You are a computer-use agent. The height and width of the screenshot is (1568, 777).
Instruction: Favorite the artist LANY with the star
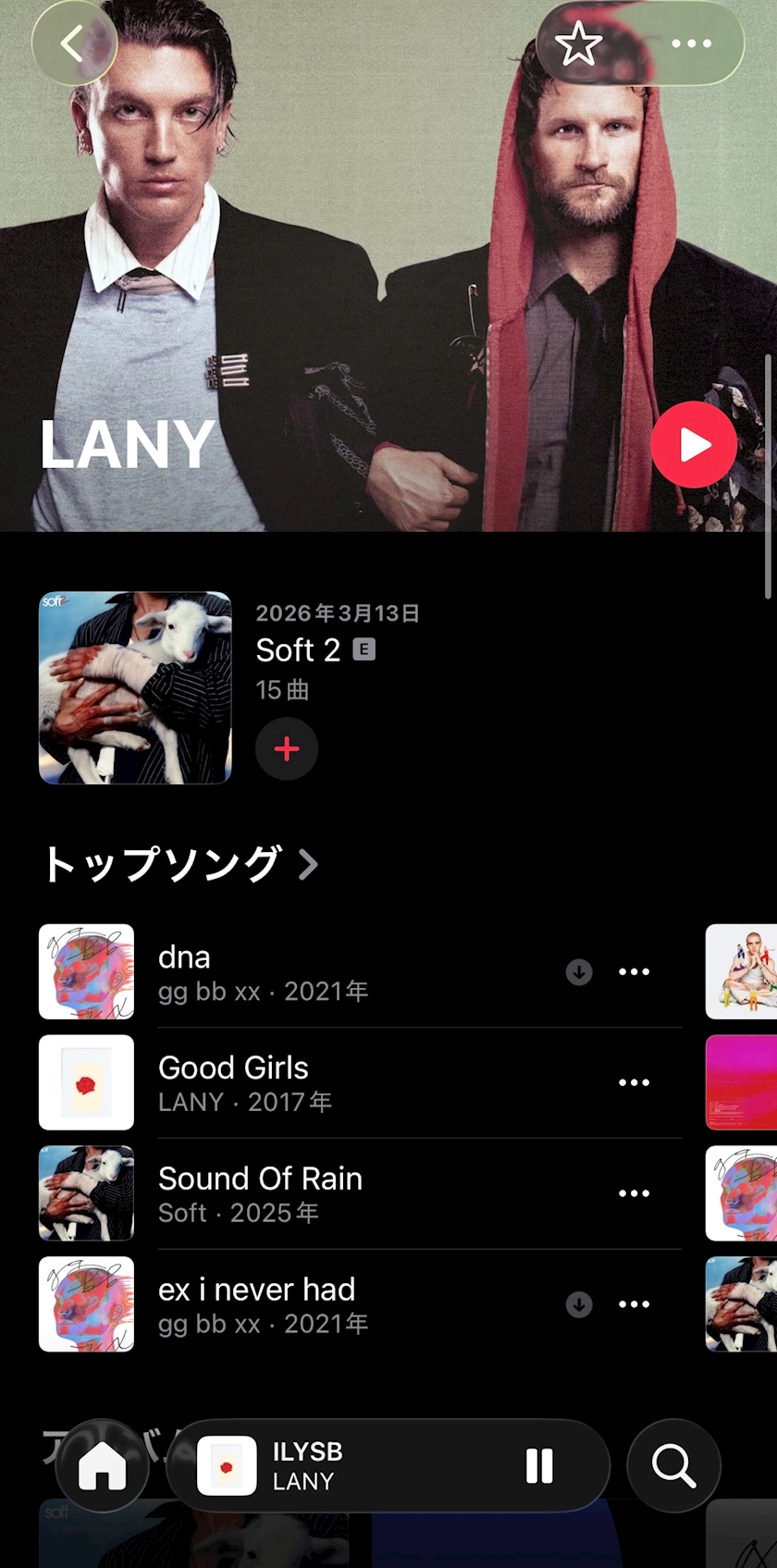[579, 43]
